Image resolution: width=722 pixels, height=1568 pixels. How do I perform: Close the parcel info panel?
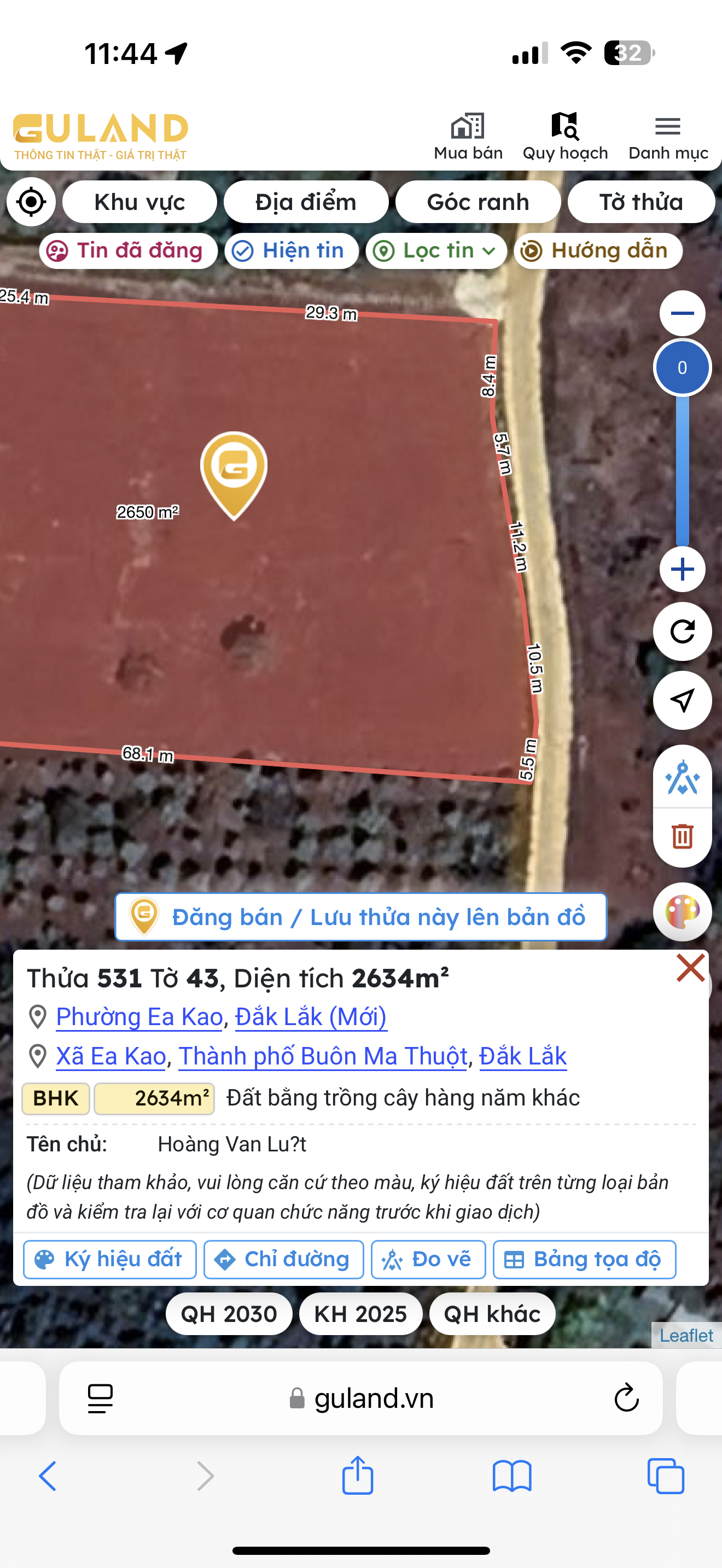(x=690, y=968)
